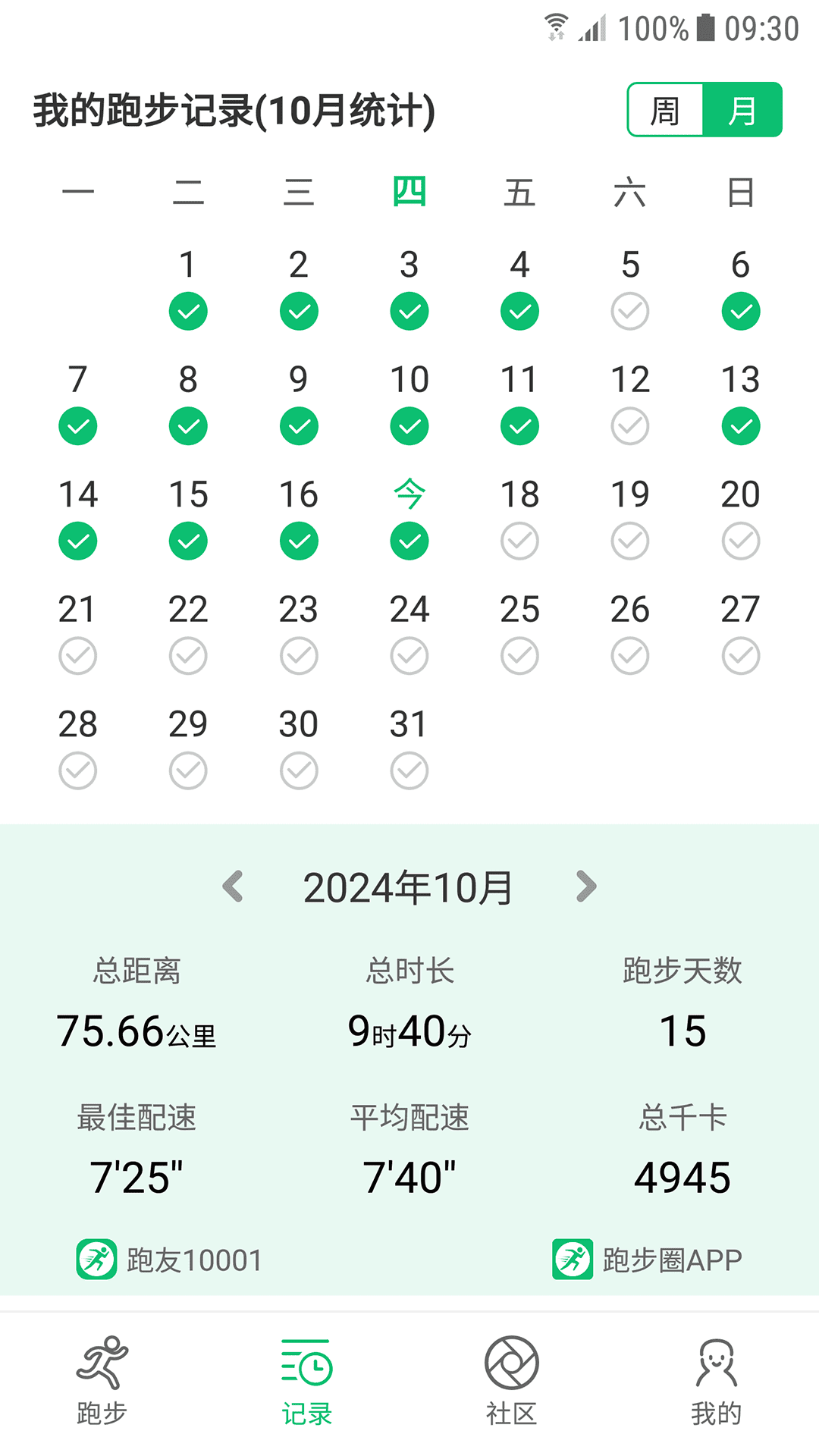Click the 2024年10月 month label
This screenshot has width=819, height=1456.
click(409, 886)
